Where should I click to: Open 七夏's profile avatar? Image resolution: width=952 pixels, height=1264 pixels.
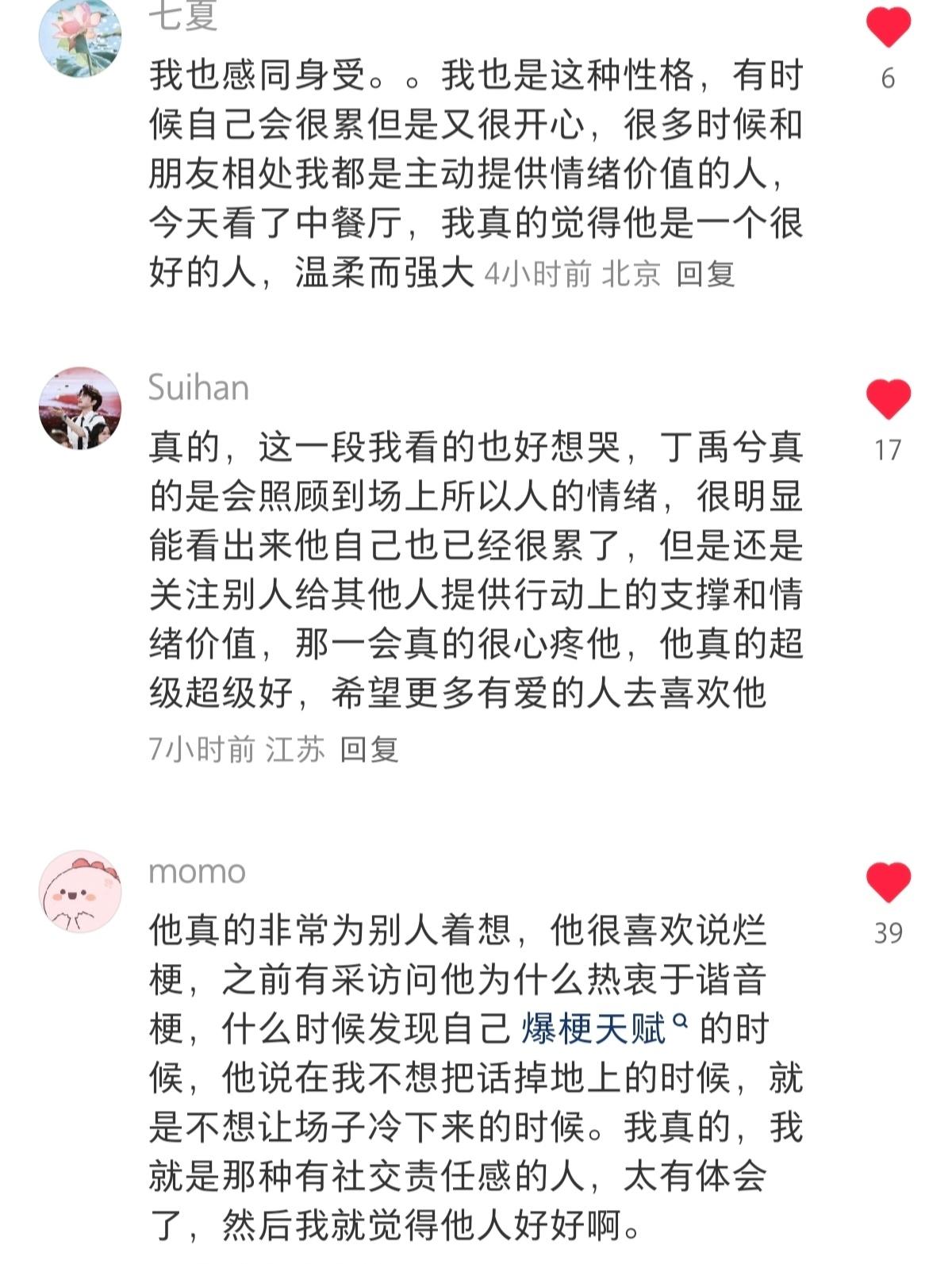click(80, 36)
